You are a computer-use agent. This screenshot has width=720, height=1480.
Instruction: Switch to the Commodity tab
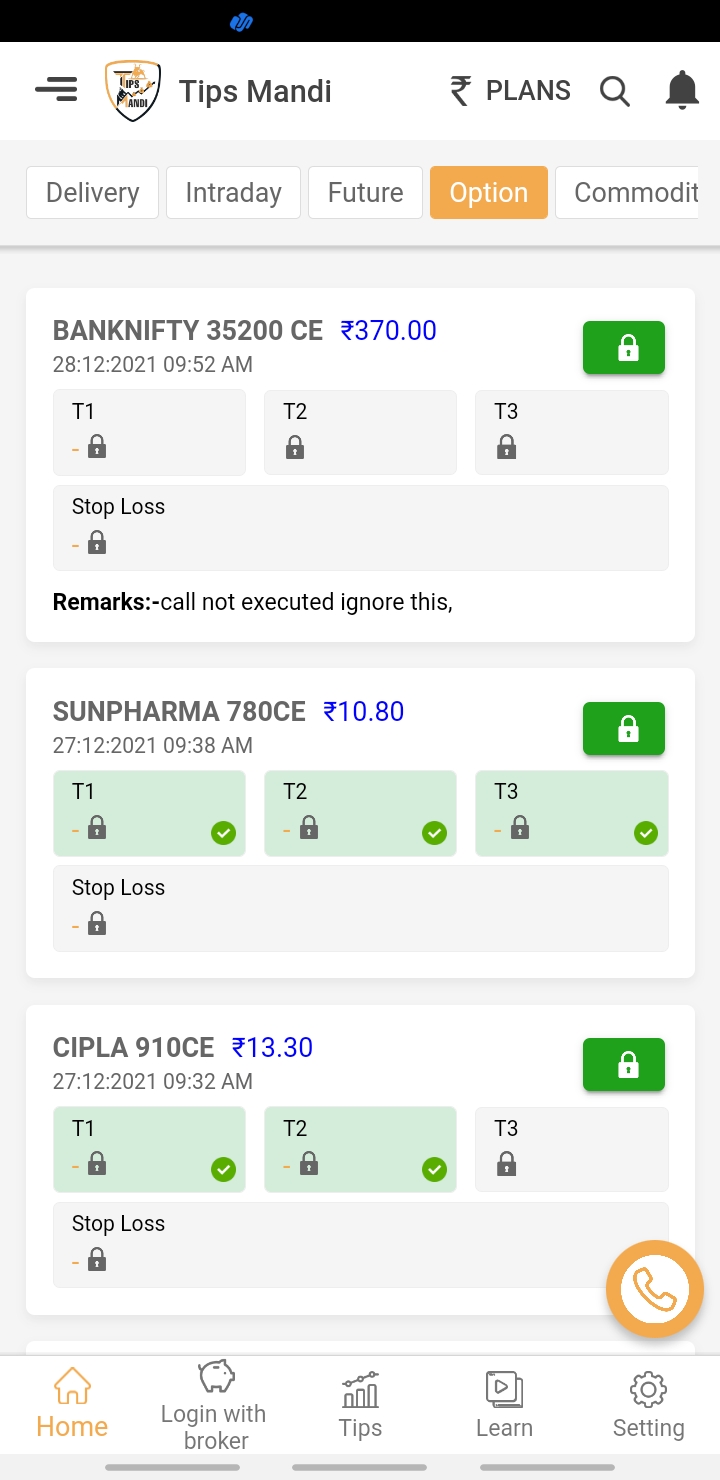point(627,192)
